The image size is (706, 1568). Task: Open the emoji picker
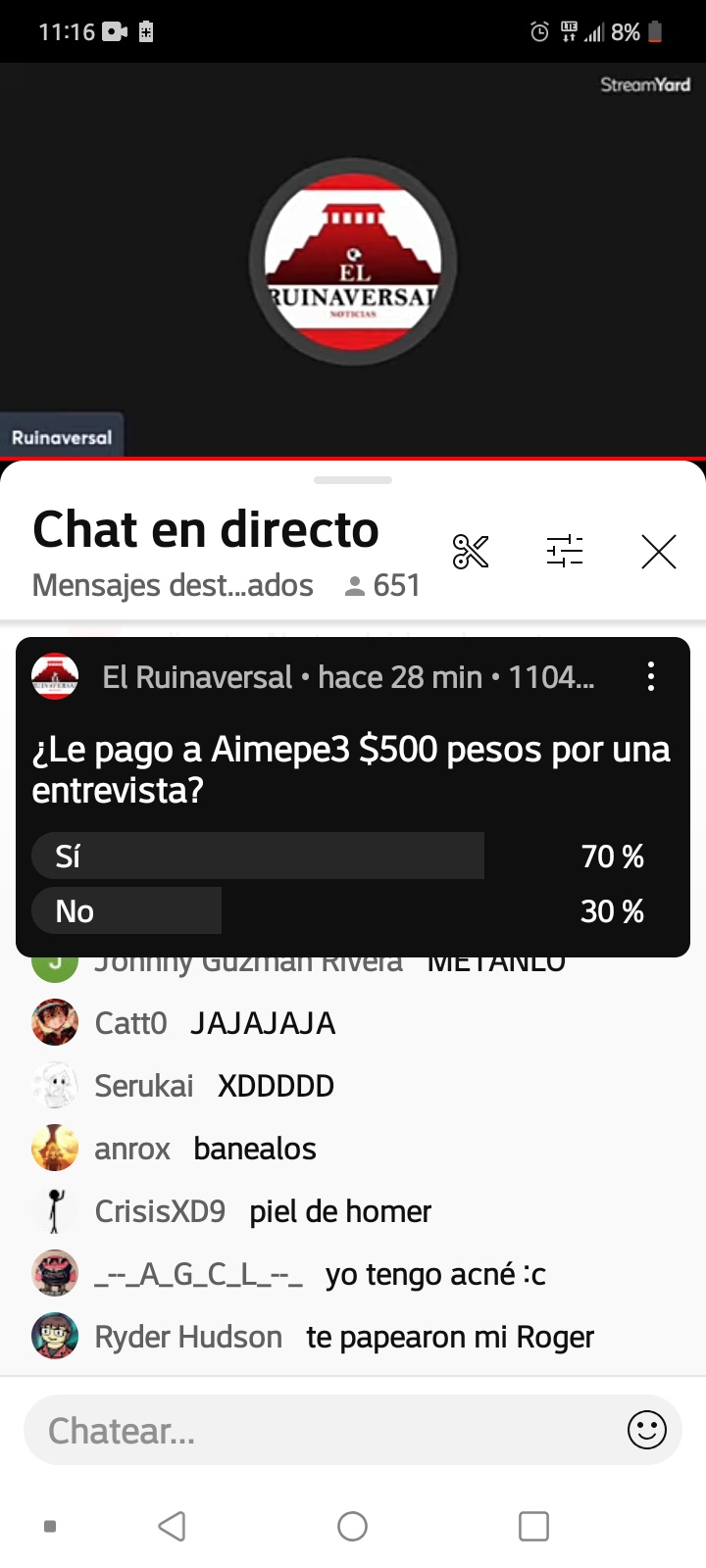pos(647,1431)
